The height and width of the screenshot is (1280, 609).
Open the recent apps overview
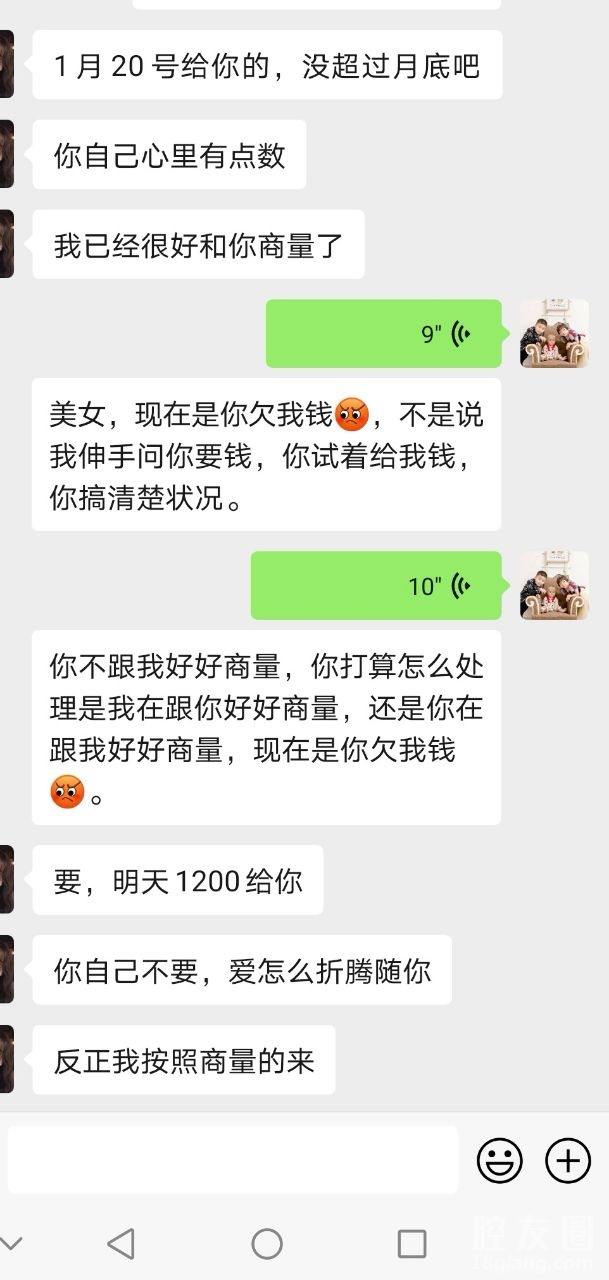point(412,1244)
